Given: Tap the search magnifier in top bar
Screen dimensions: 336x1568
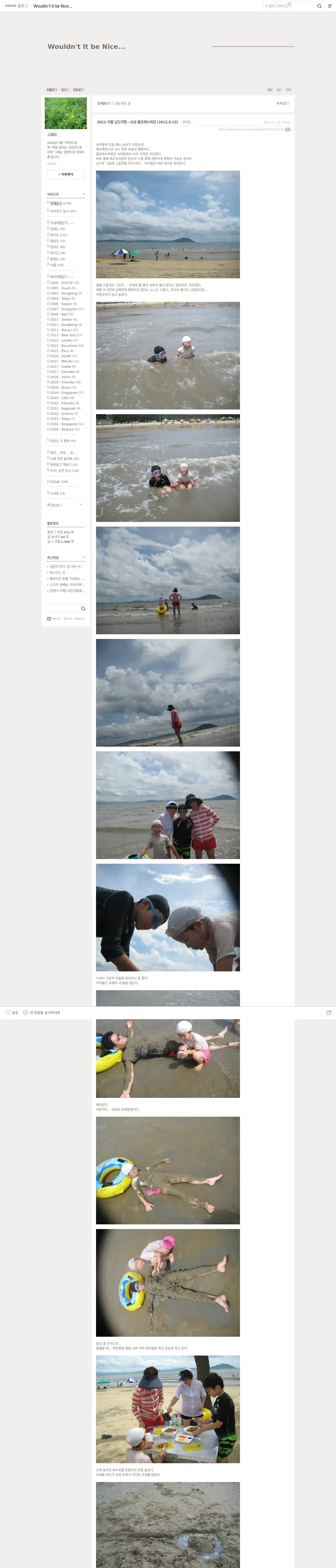Looking at the screenshot, I should [319, 6].
